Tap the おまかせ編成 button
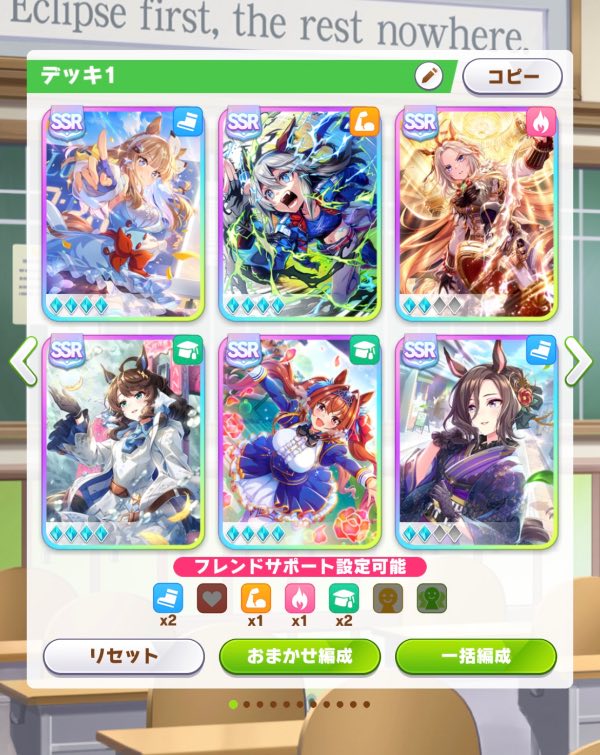 pos(299,657)
